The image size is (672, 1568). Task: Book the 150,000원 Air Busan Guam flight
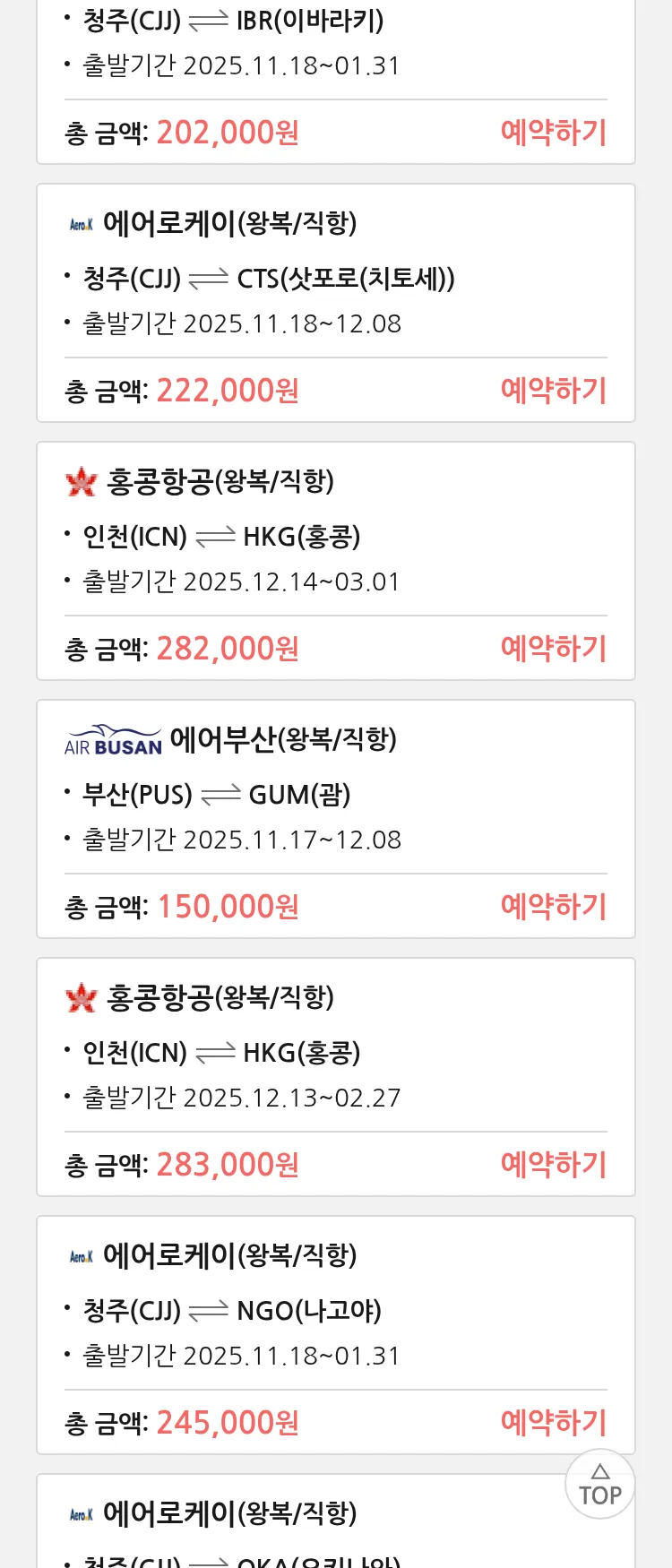pyautogui.click(x=553, y=907)
